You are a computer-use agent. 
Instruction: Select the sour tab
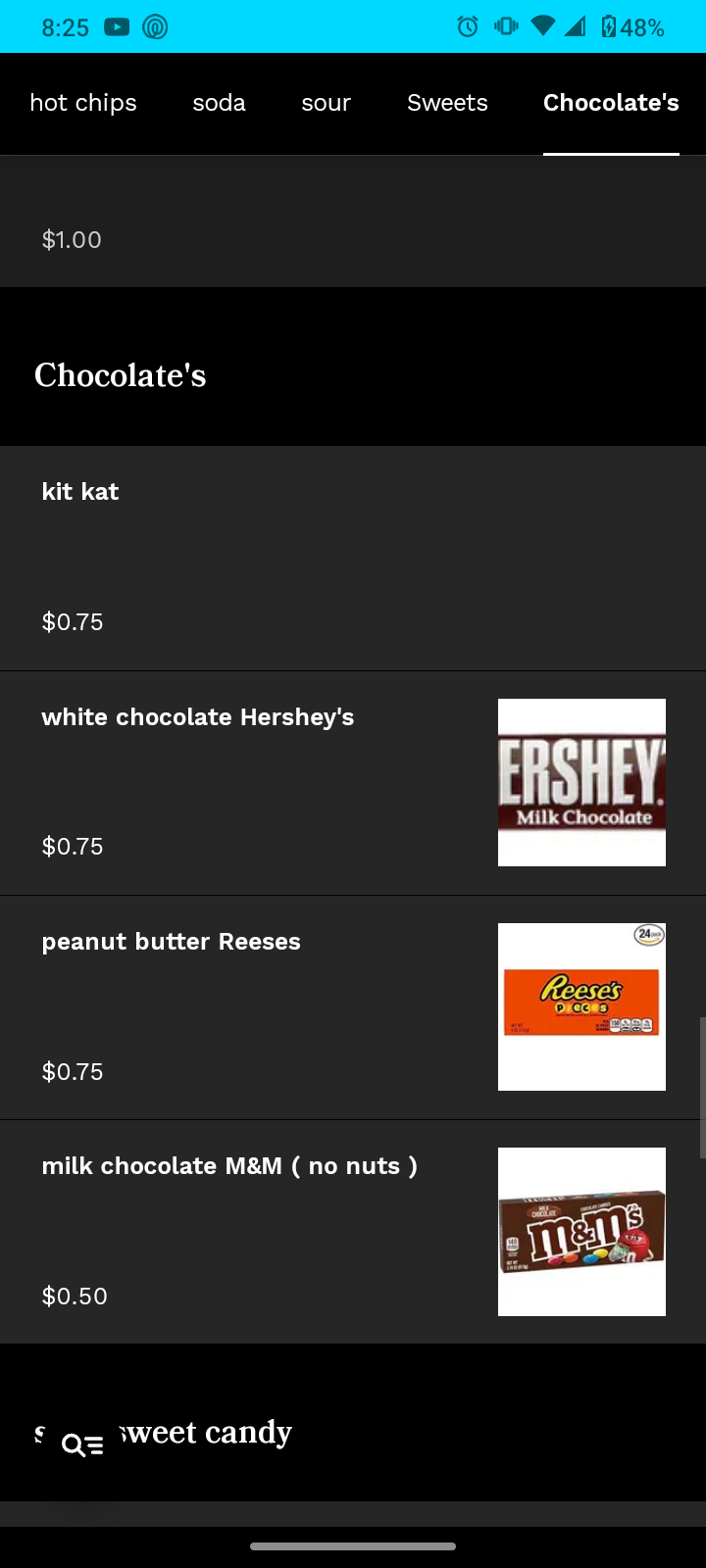[326, 103]
